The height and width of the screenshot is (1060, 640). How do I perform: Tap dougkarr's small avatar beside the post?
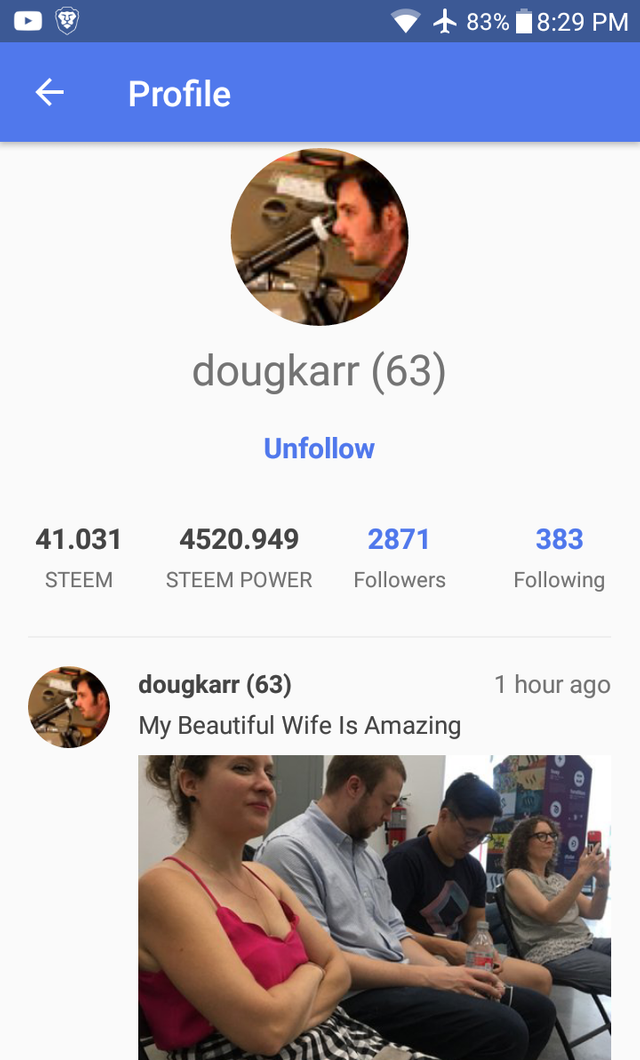click(x=69, y=708)
